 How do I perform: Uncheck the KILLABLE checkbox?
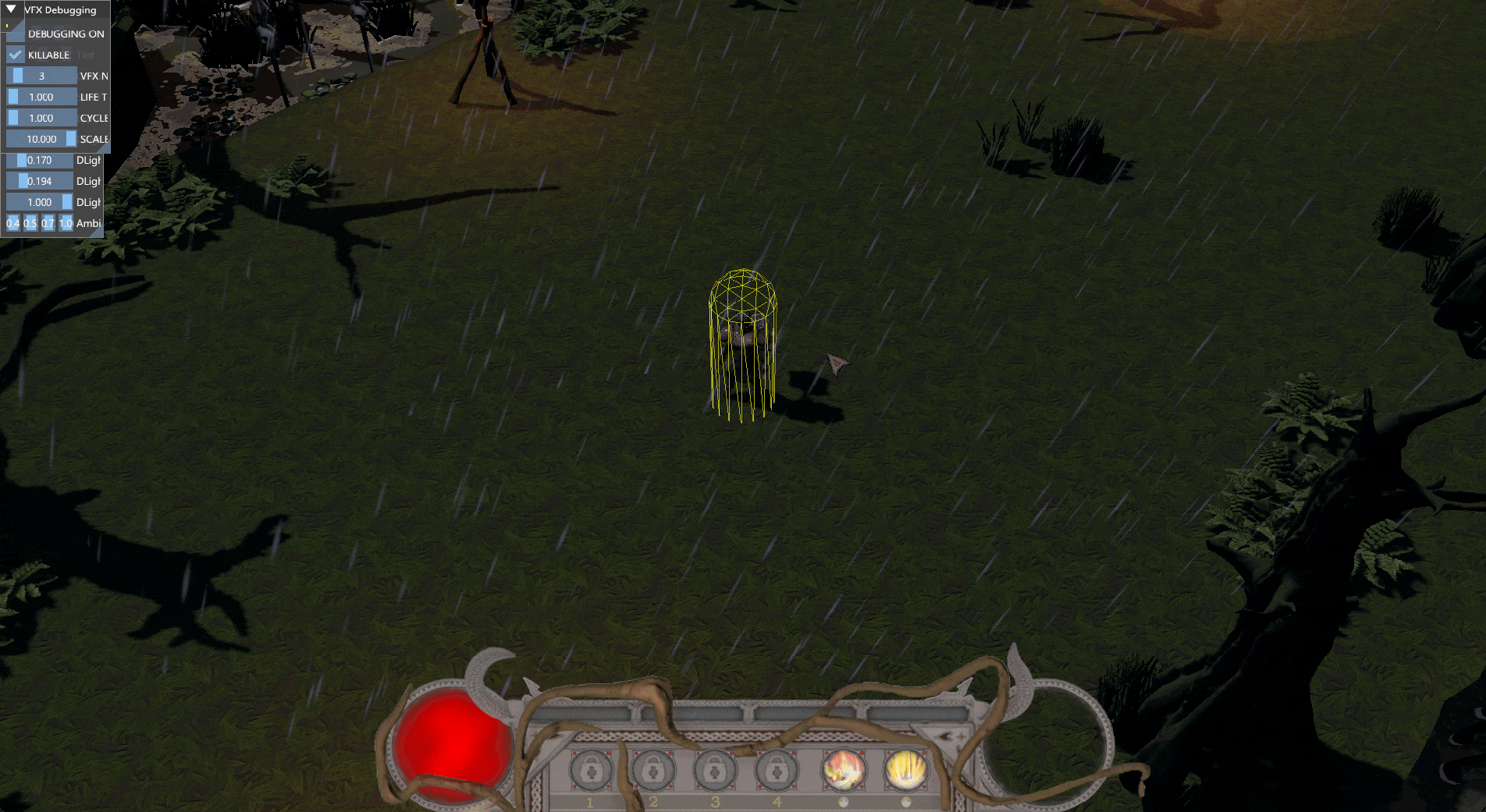click(15, 55)
